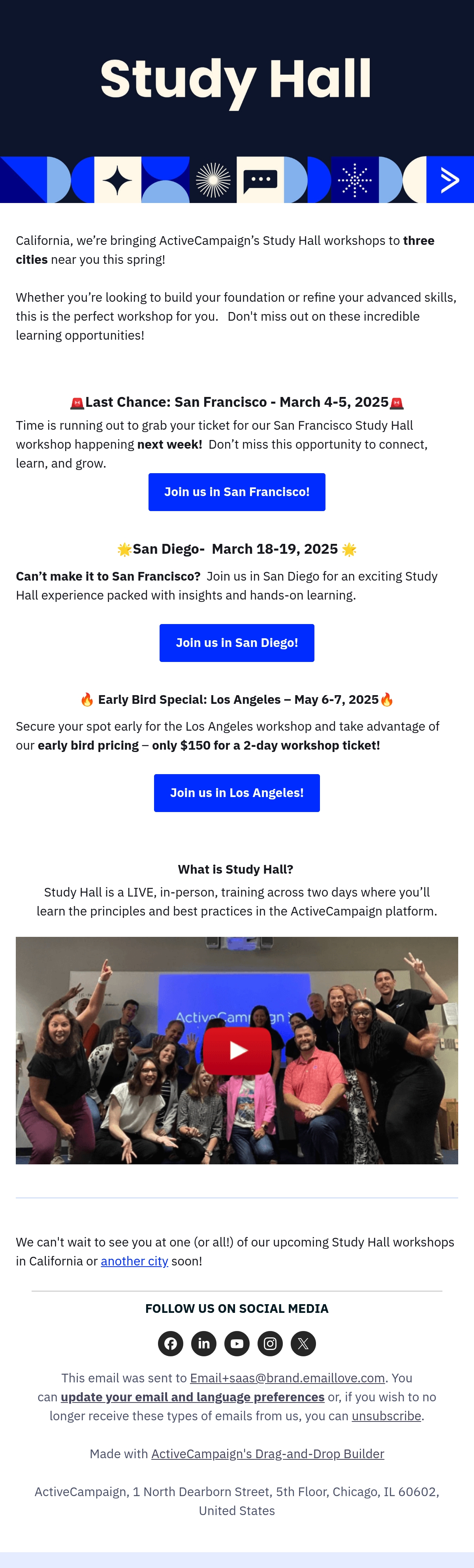Click the unsubscribe link
Viewport: 474px width, 1568px height.
coord(386,1416)
